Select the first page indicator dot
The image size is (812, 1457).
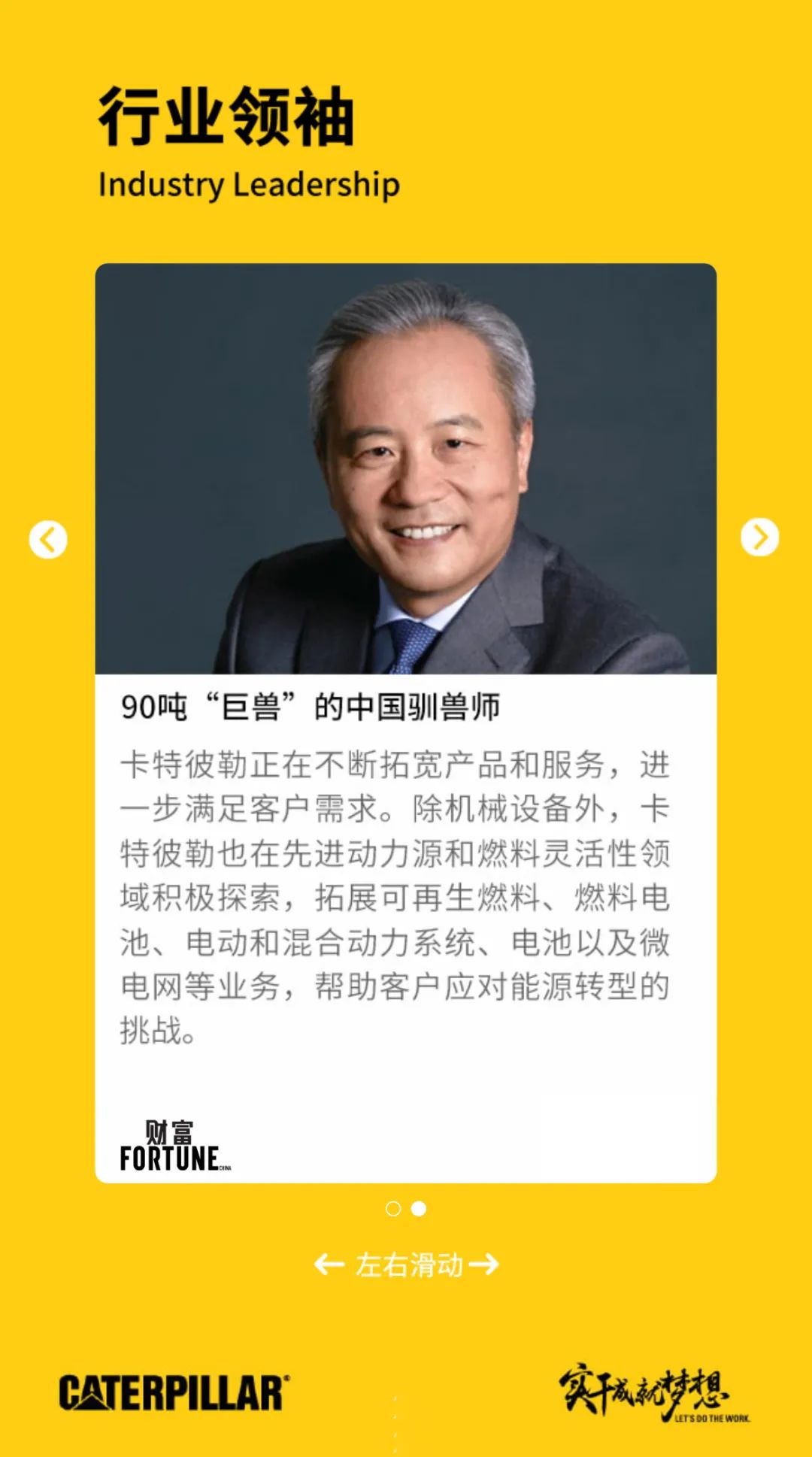tap(393, 1208)
